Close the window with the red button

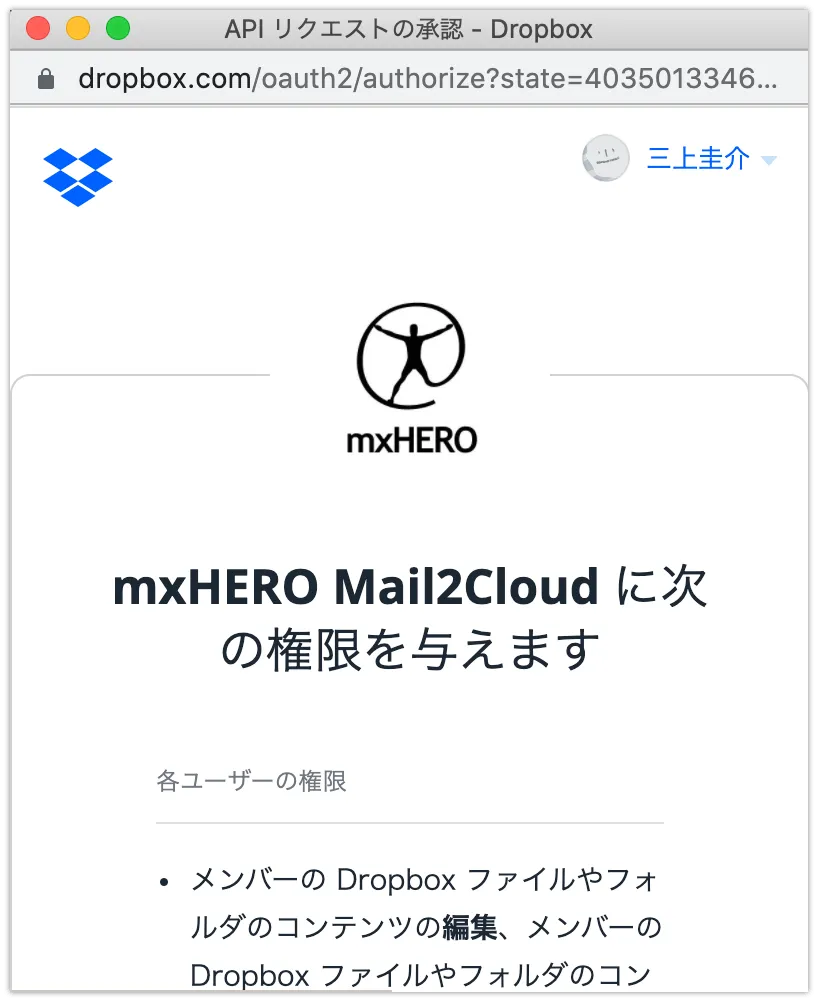coord(39,29)
